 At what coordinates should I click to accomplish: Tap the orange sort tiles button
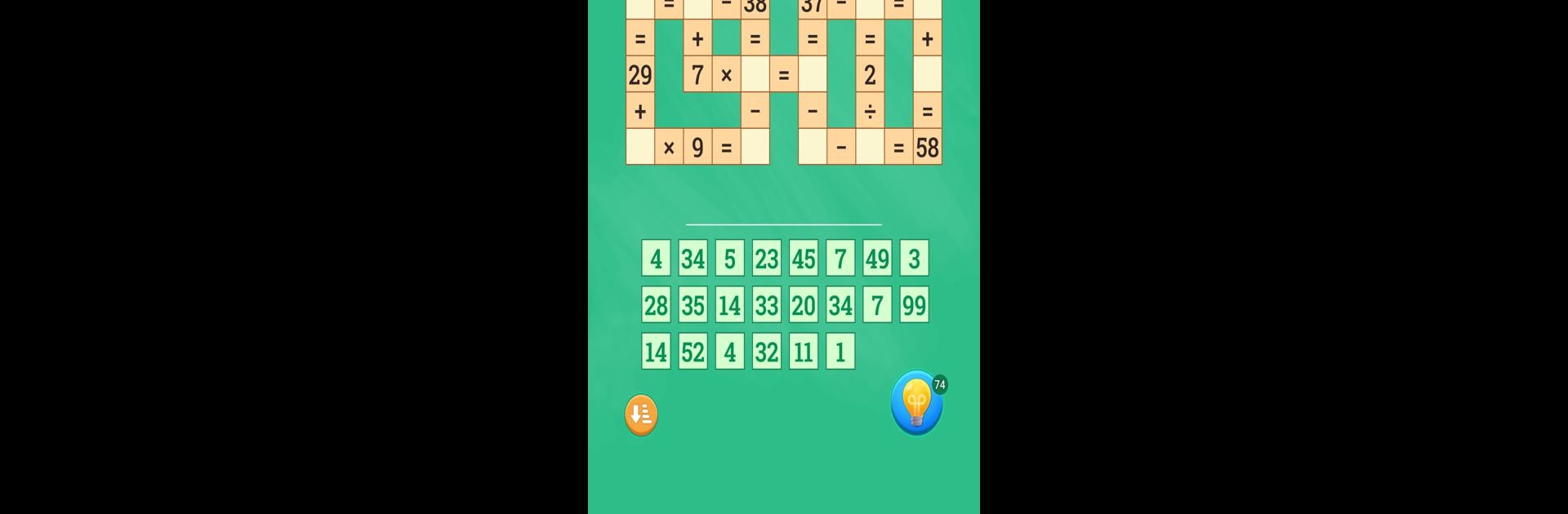[641, 415]
